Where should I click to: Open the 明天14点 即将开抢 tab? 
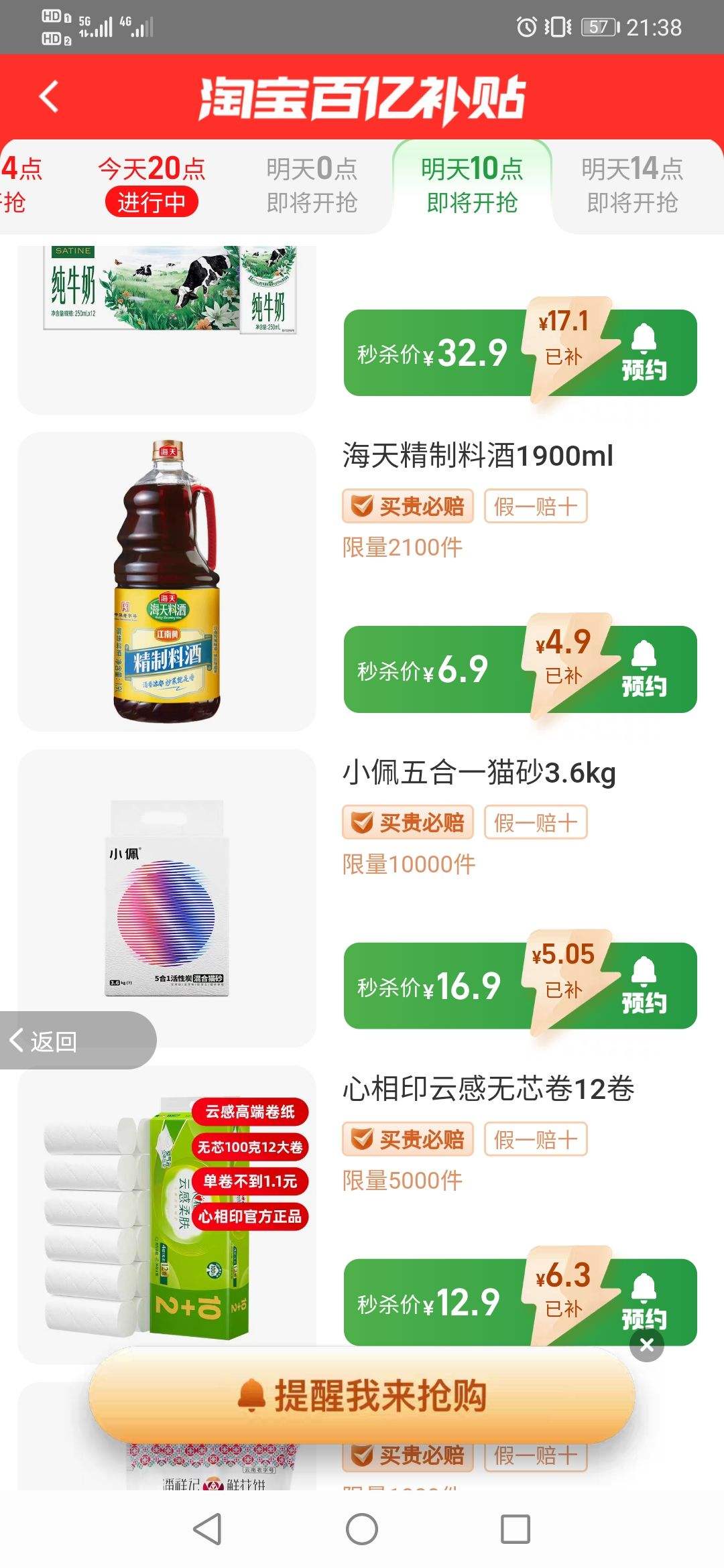[631, 186]
